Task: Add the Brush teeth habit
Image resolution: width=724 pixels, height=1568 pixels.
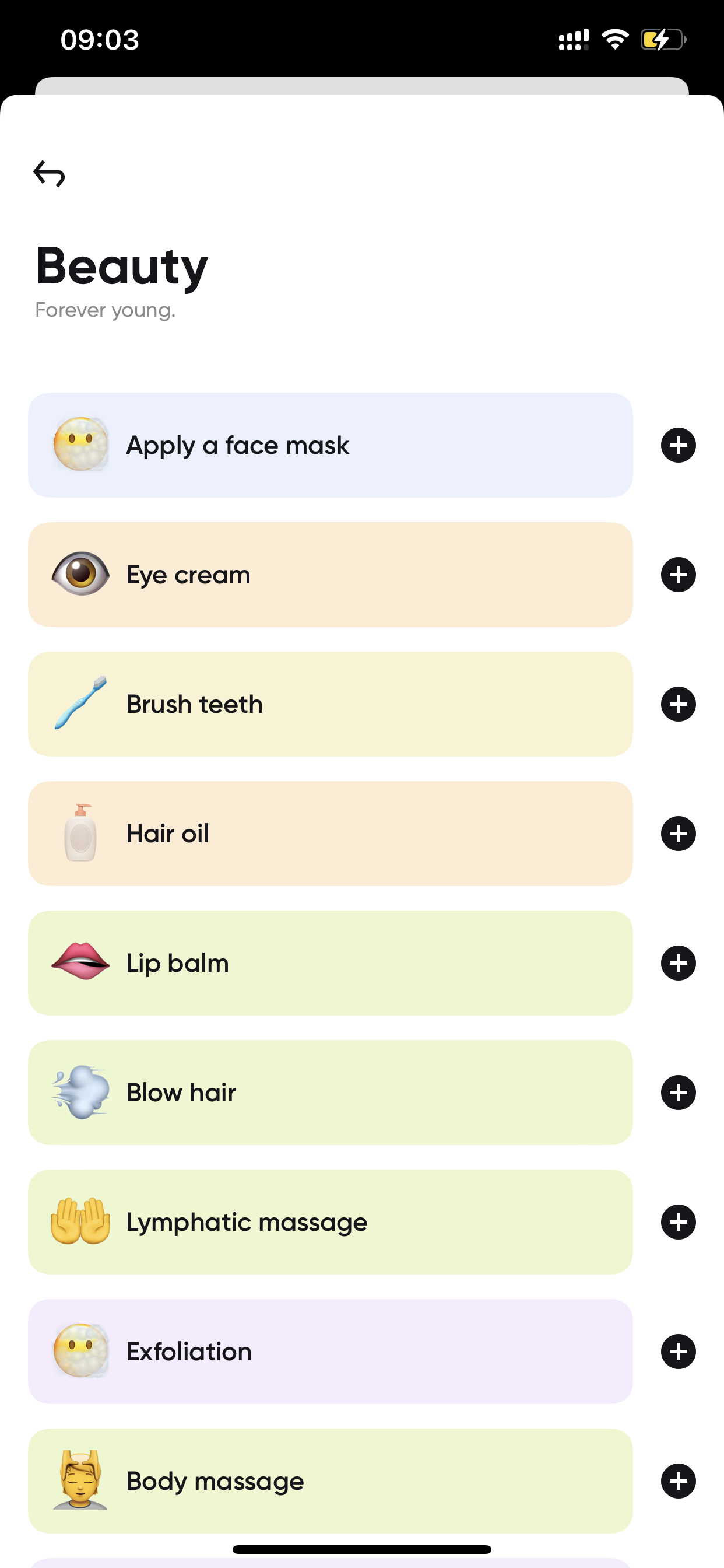Action: click(678, 704)
